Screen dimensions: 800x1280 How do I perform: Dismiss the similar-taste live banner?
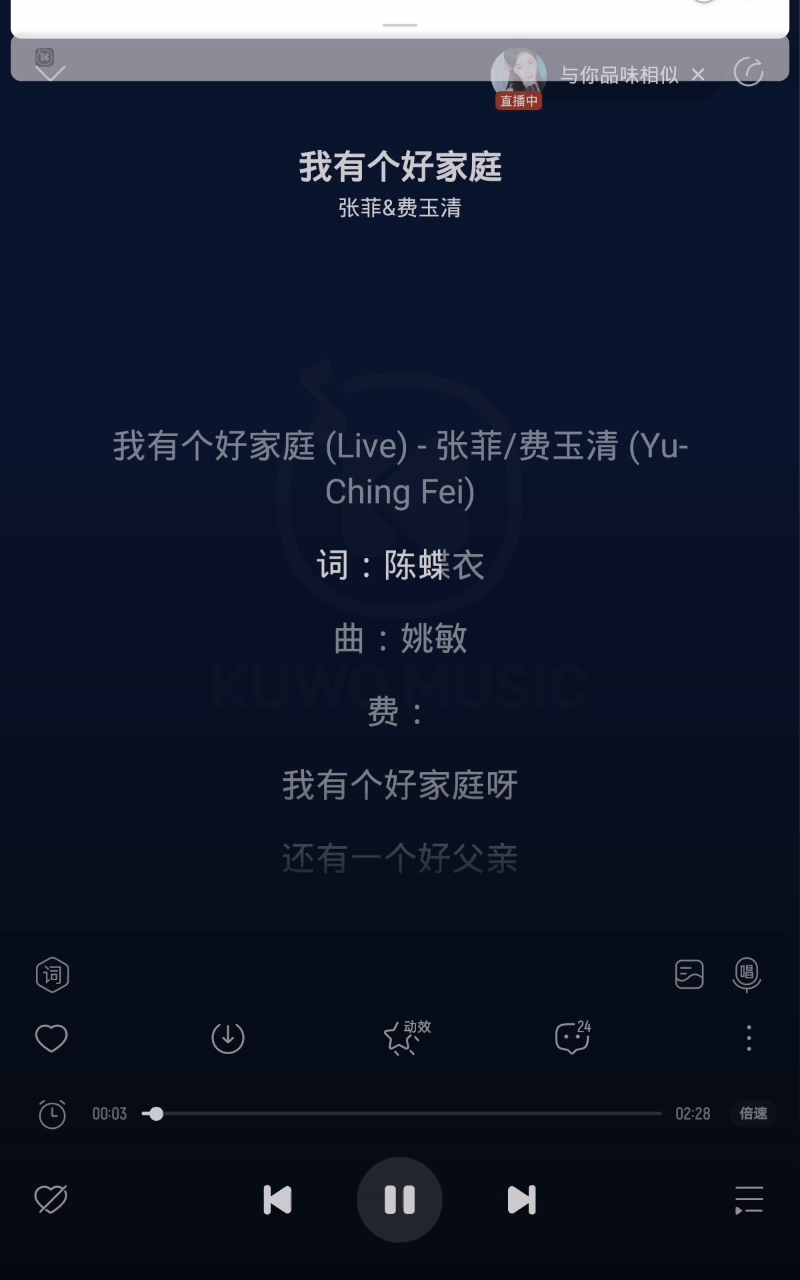point(698,75)
